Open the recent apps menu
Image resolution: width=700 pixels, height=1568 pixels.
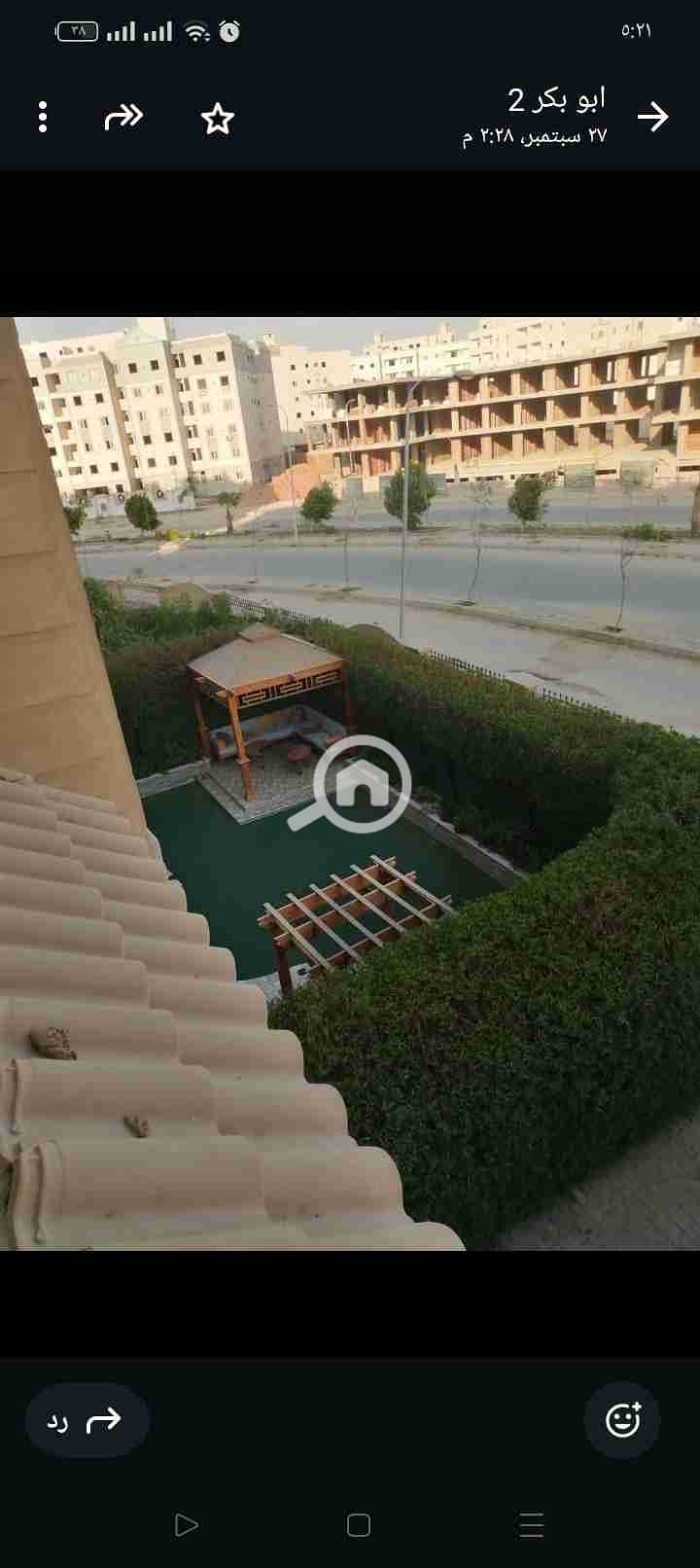coord(532,1525)
